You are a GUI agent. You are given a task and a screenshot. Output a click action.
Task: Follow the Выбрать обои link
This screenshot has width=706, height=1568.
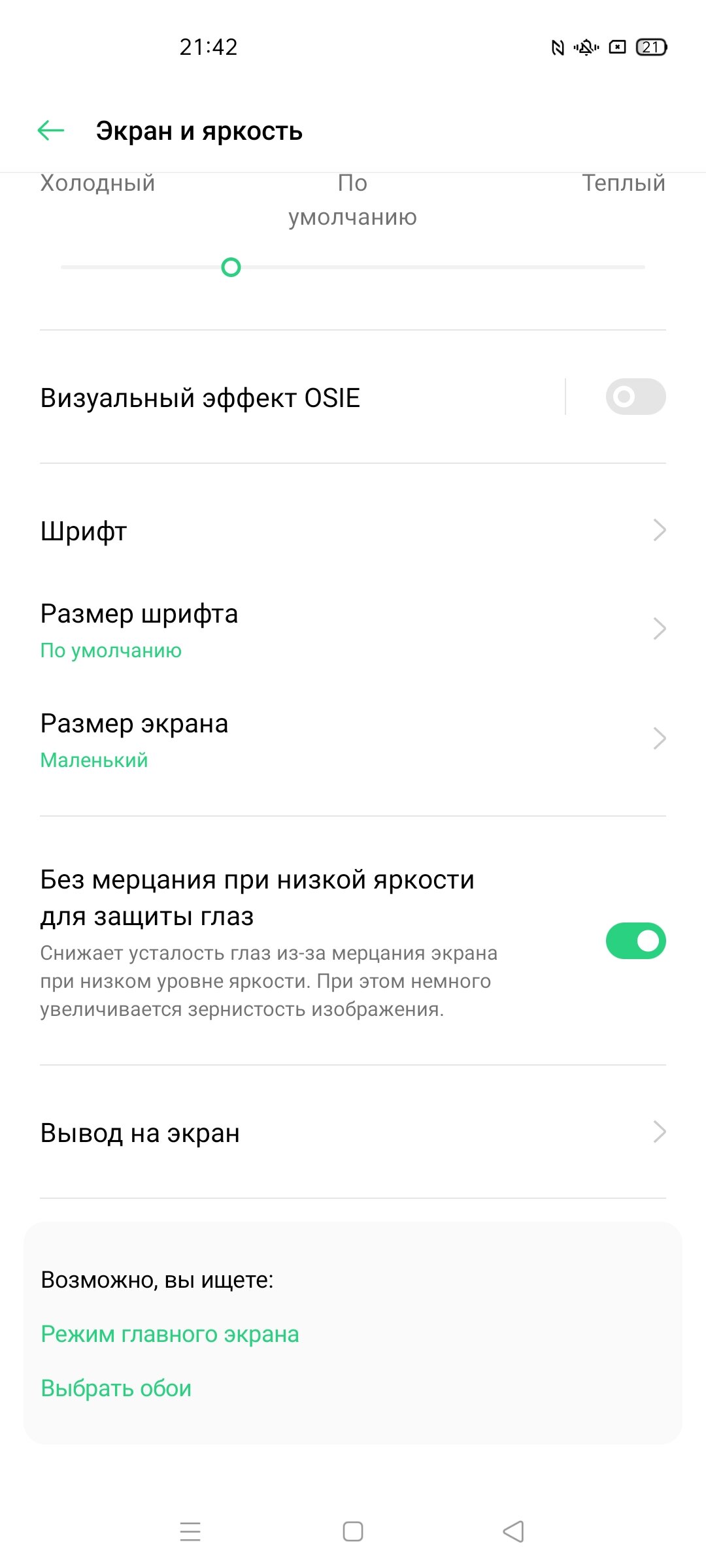click(116, 1388)
